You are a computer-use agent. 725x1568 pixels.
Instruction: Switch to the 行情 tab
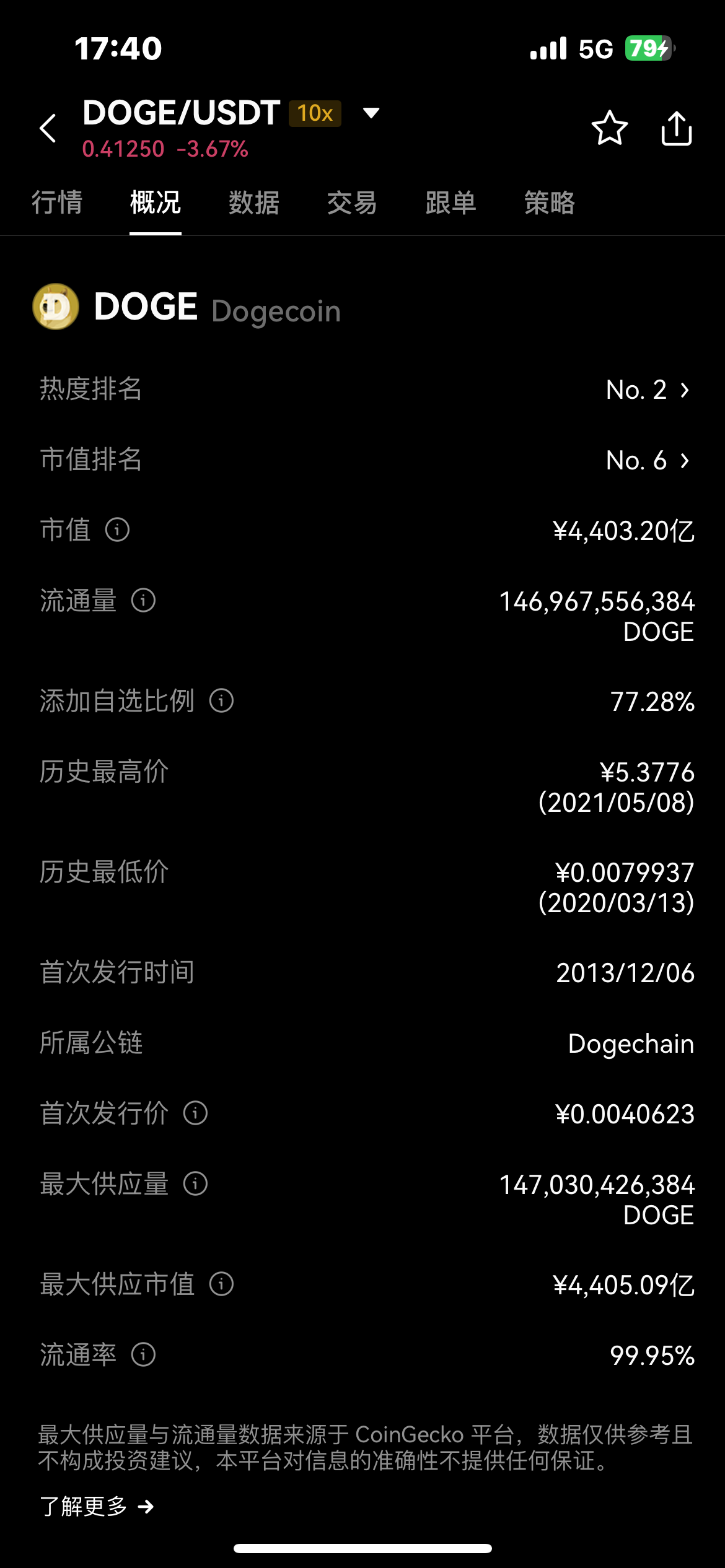[x=57, y=203]
